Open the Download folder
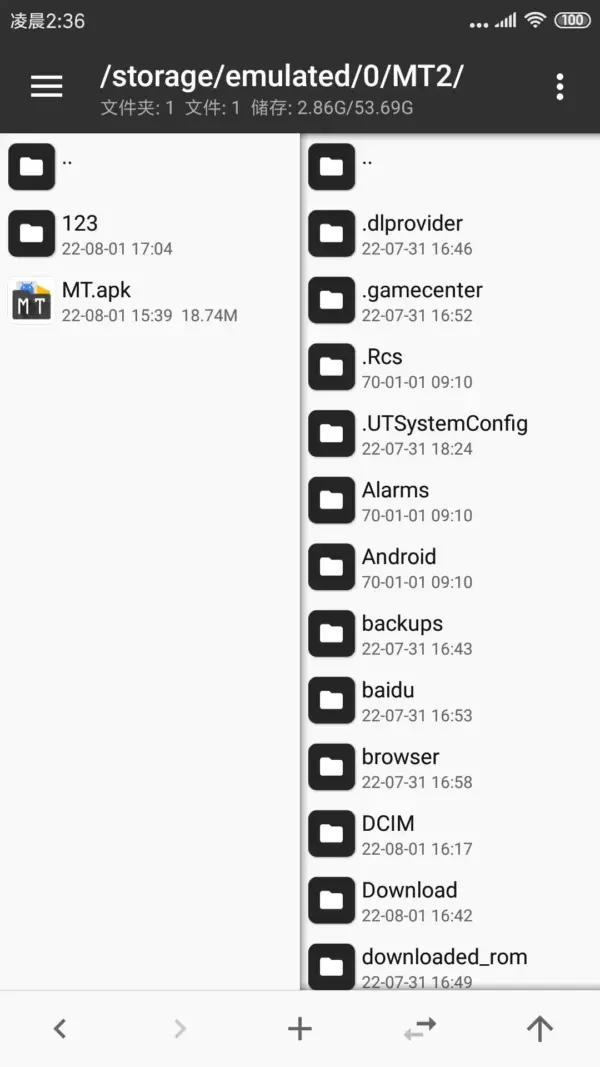 (451, 900)
